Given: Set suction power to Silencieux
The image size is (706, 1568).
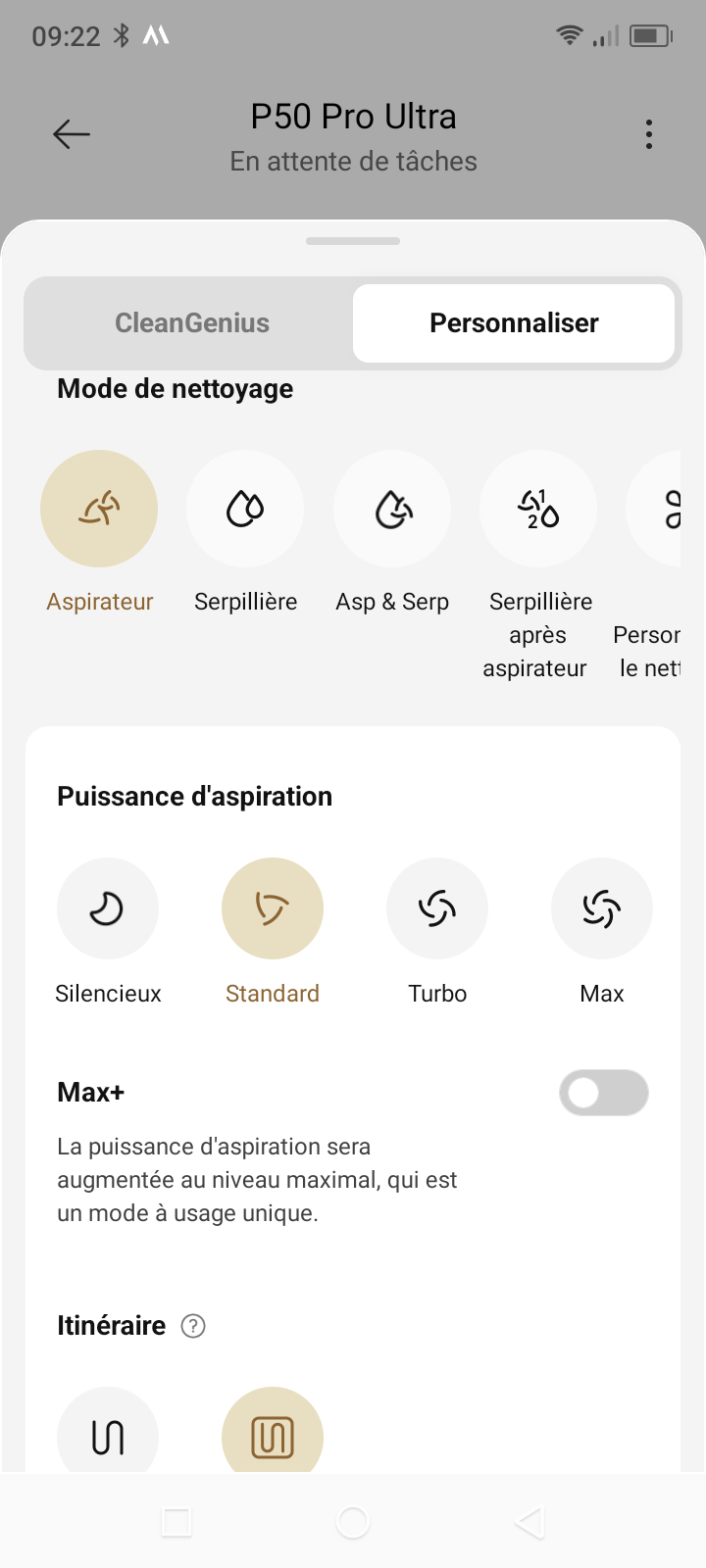Looking at the screenshot, I should (x=108, y=908).
